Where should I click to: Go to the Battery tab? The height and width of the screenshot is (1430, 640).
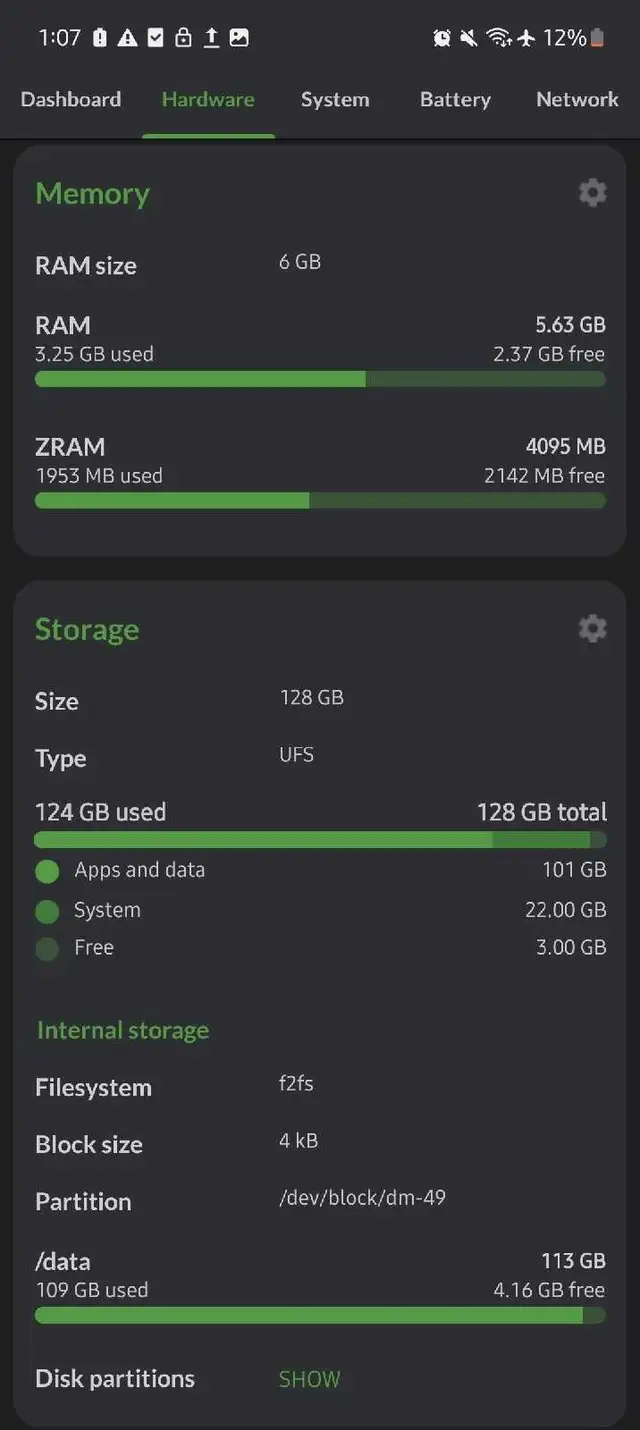455,99
